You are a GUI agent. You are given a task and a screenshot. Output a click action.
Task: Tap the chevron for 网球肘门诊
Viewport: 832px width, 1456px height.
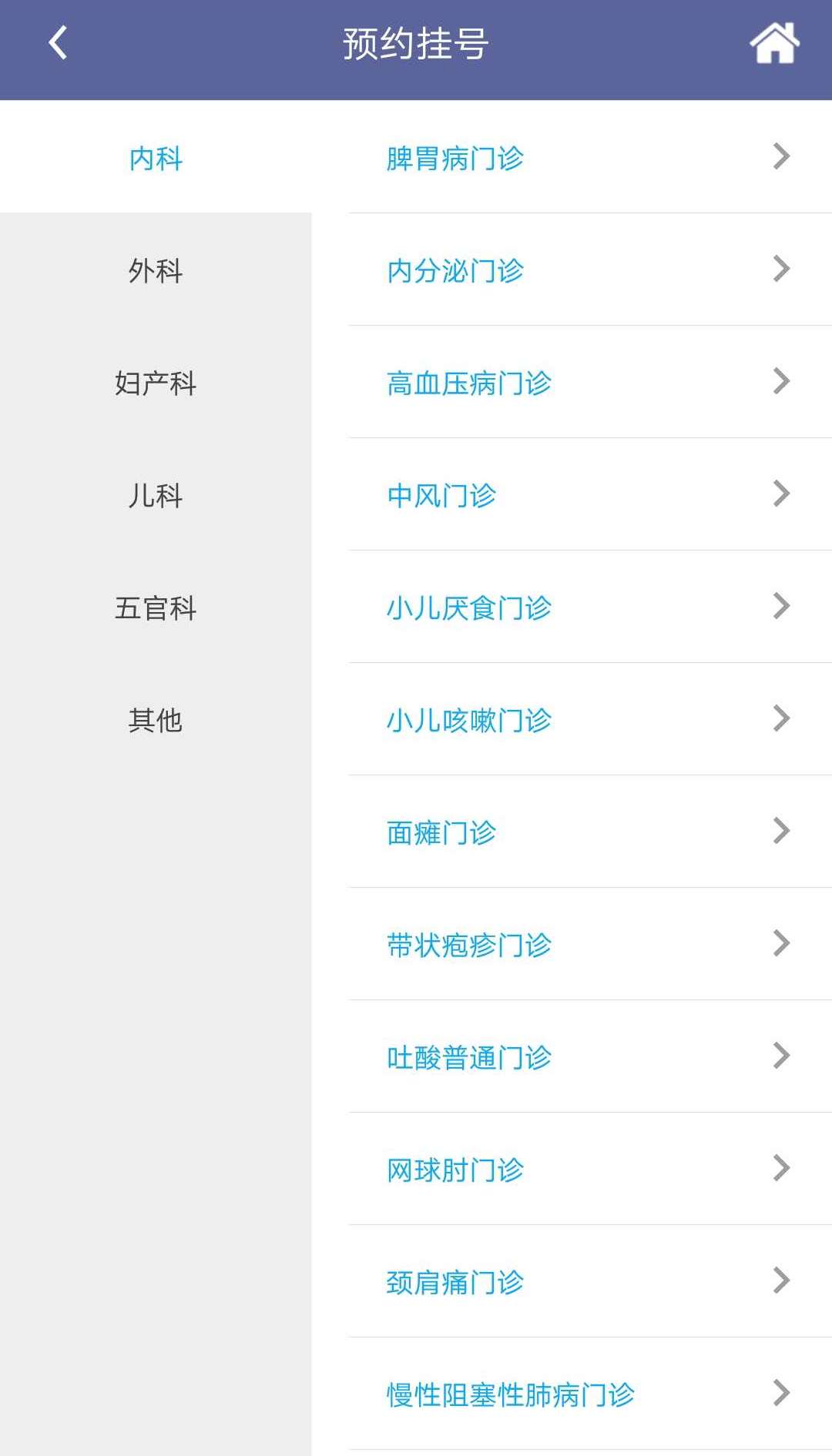pos(781,1169)
